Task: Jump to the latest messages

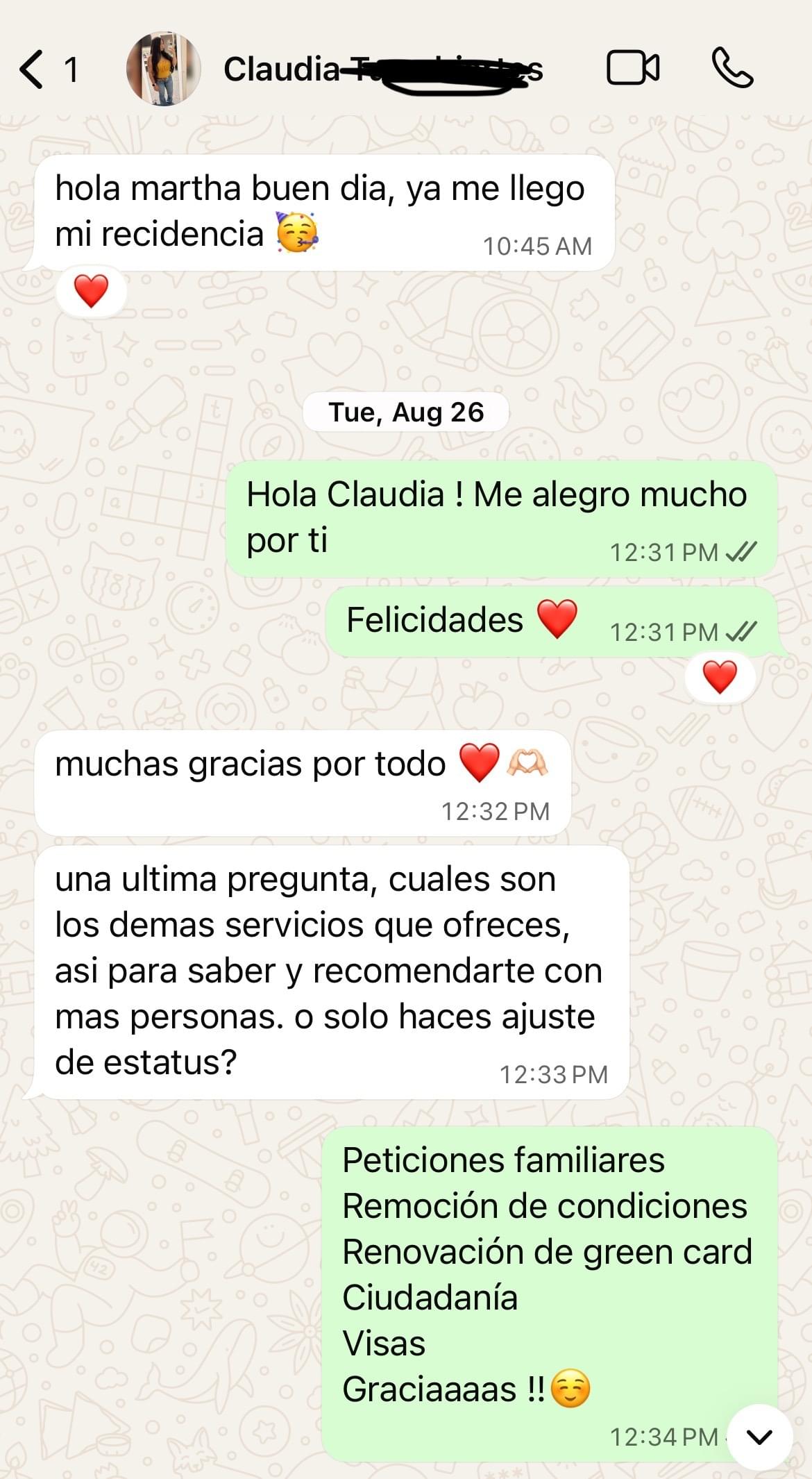Action: click(x=759, y=1437)
